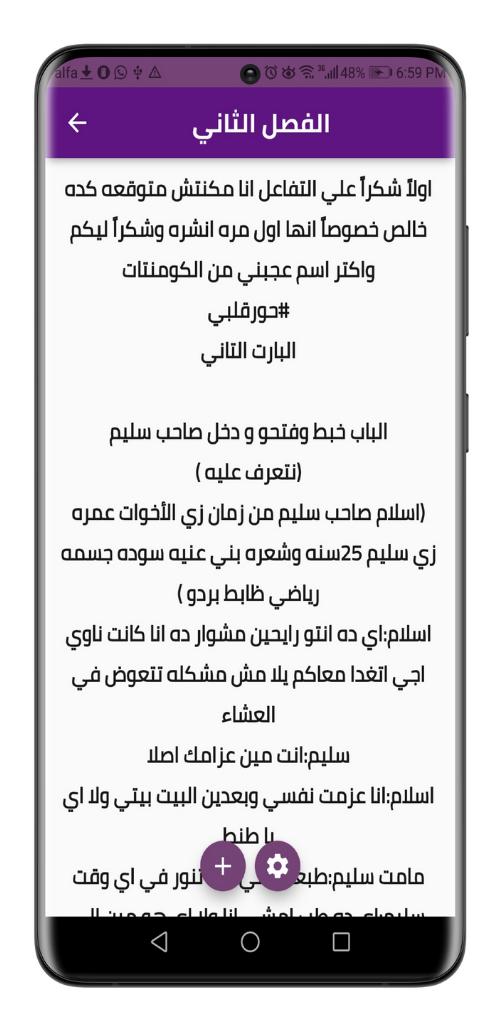This screenshot has height=1024, width=500.
Task: Tap the system back button
Action: click(x=159, y=941)
